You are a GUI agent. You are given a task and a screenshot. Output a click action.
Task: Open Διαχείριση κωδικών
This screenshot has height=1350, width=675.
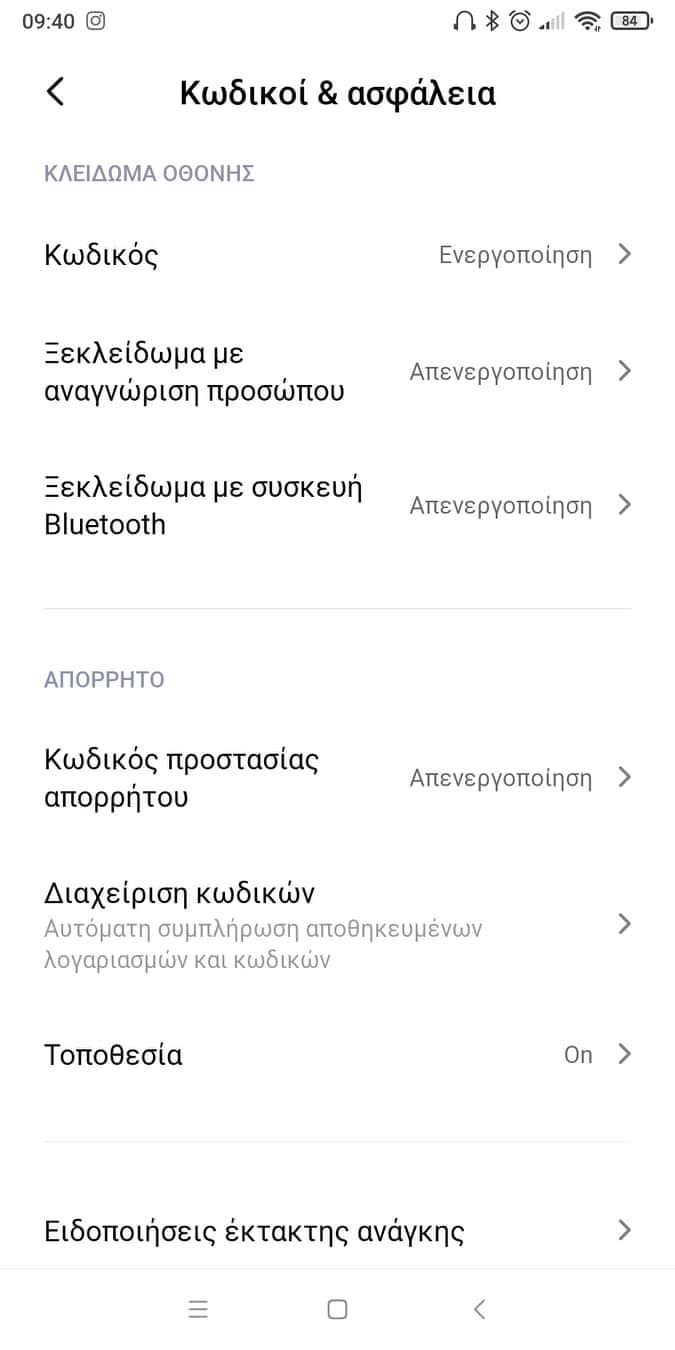click(337, 924)
